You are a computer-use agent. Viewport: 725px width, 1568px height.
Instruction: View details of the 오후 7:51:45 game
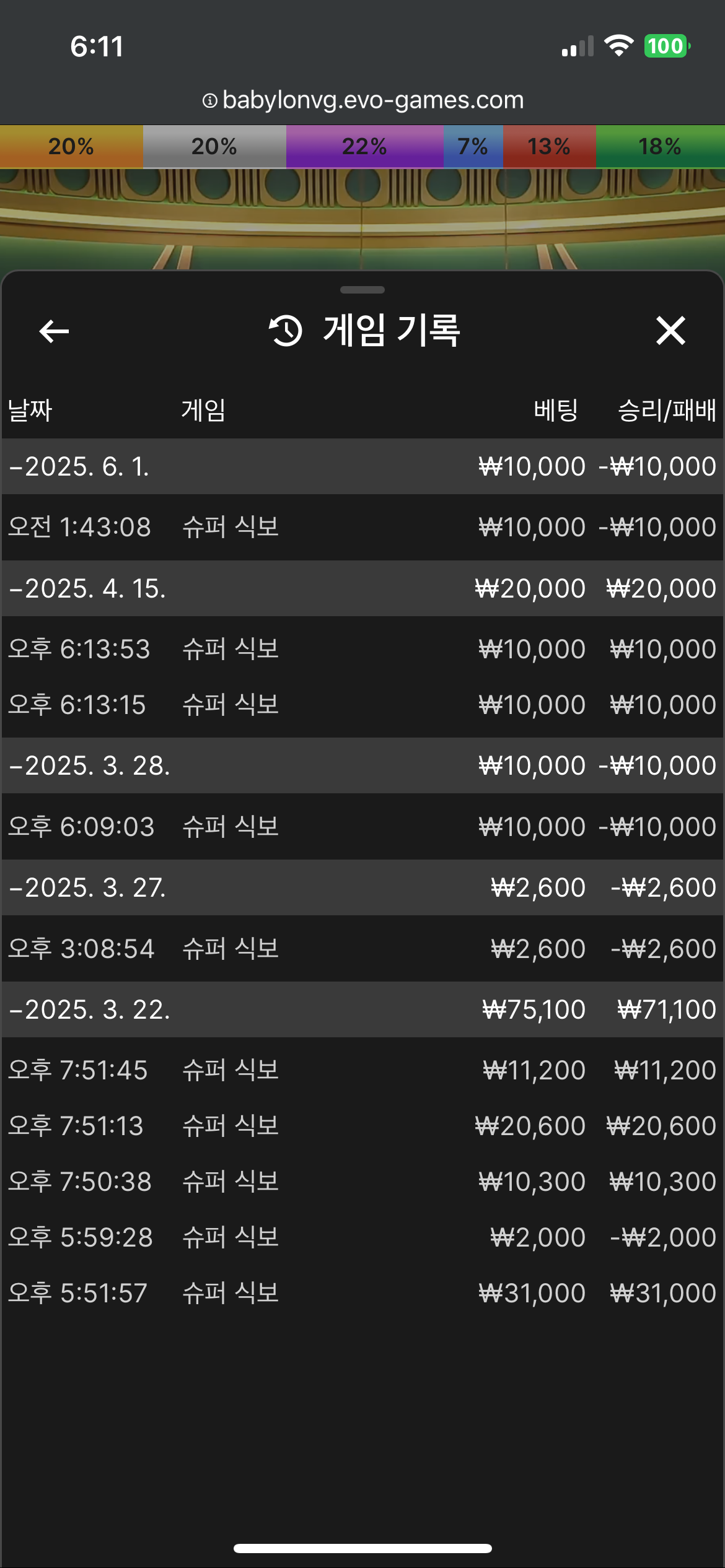[x=362, y=1070]
